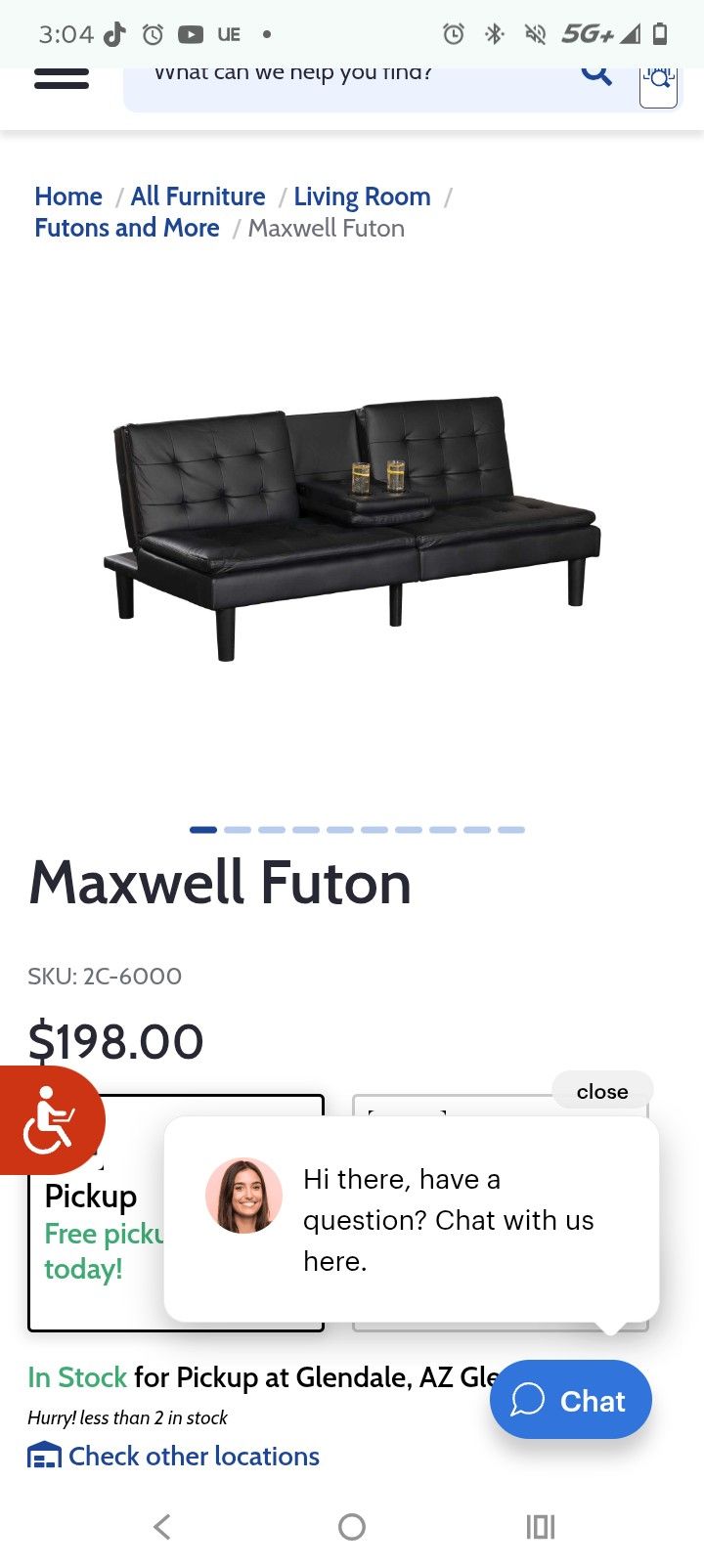704x1568 pixels.
Task: Expand the Living Room breadcrumb section
Action: (x=362, y=196)
